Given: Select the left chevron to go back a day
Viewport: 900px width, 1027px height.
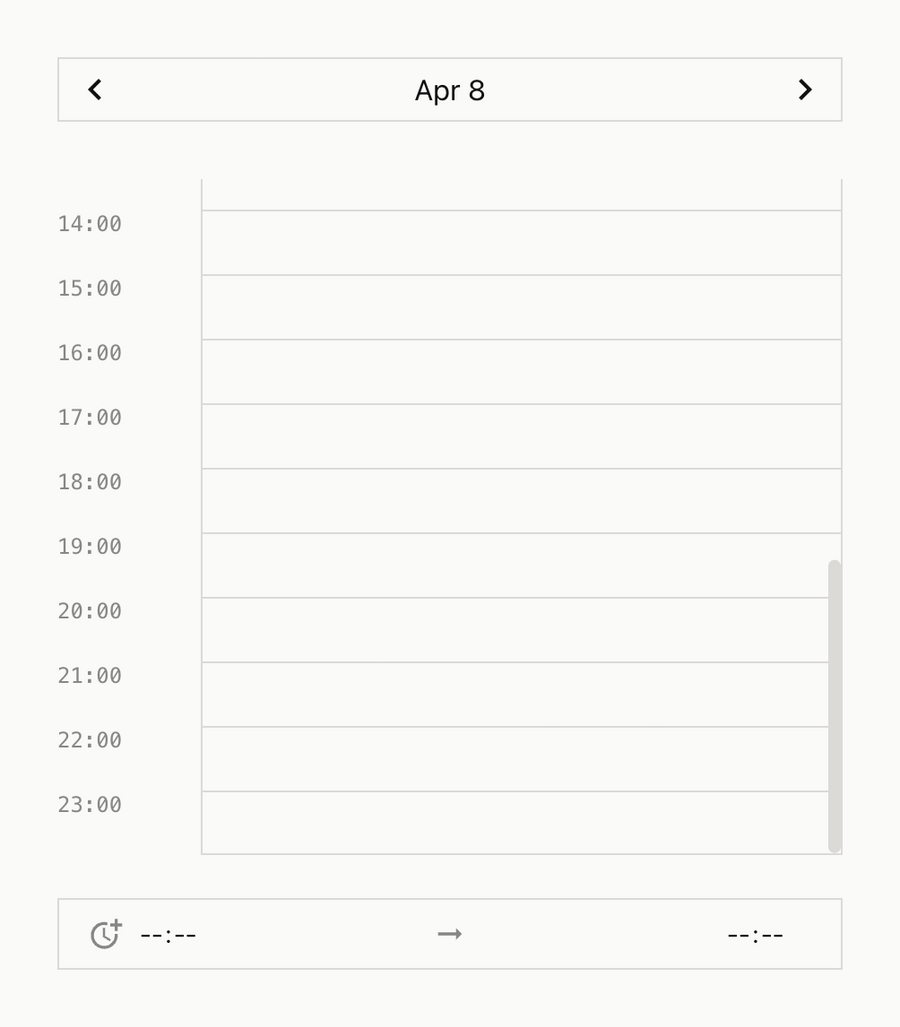Looking at the screenshot, I should coord(94,89).
